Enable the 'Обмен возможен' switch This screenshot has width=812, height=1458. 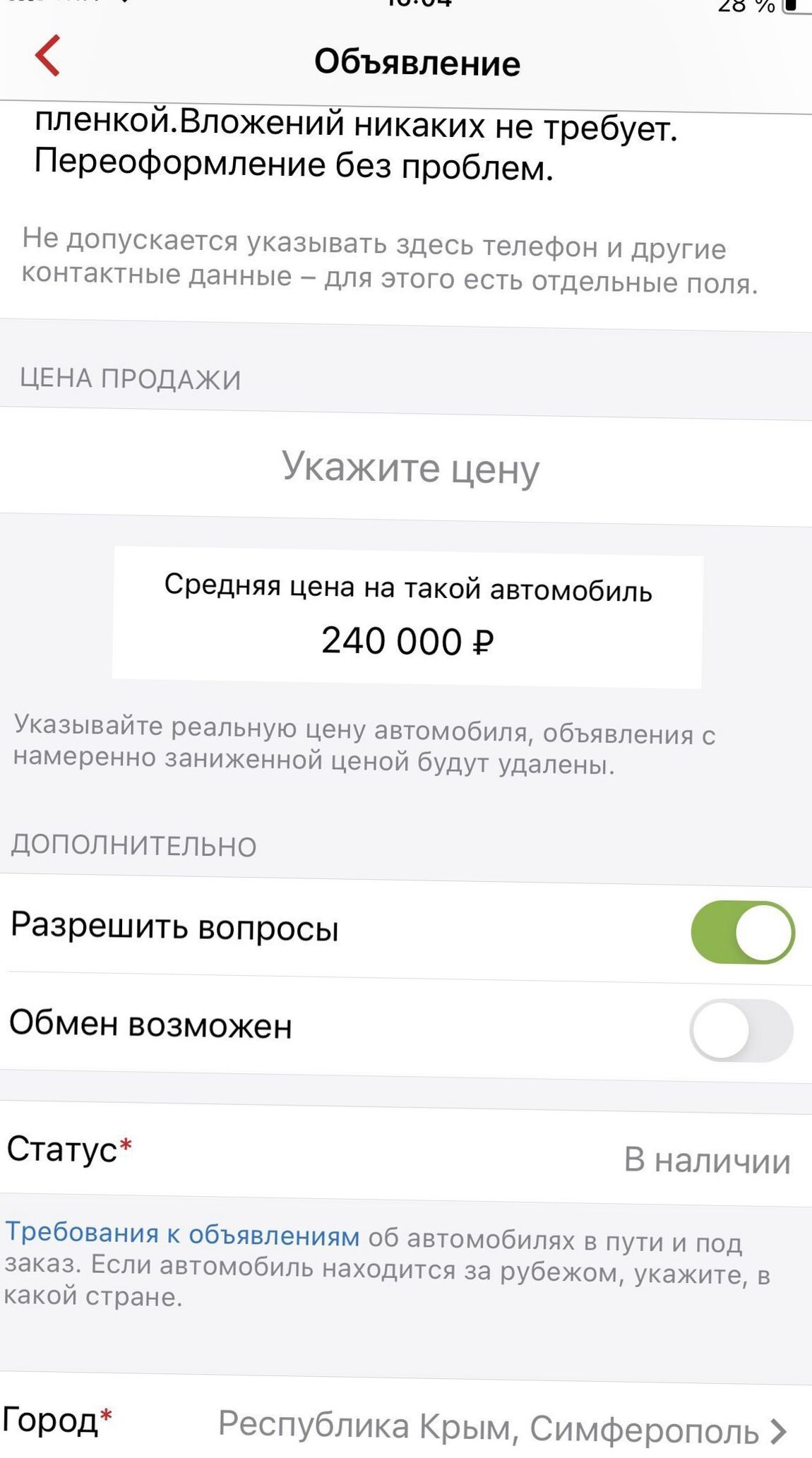[x=741, y=1030]
